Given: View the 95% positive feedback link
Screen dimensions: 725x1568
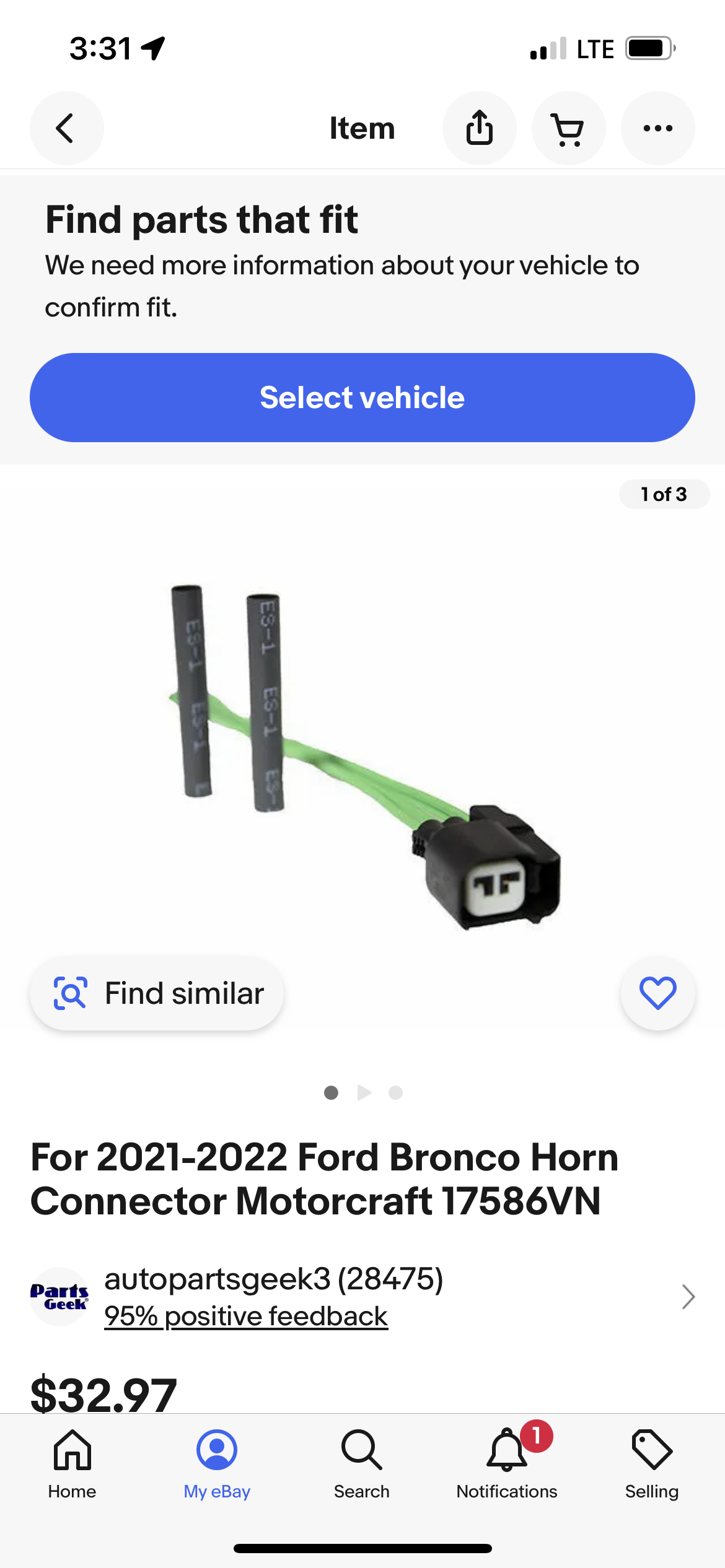Looking at the screenshot, I should point(246,1316).
